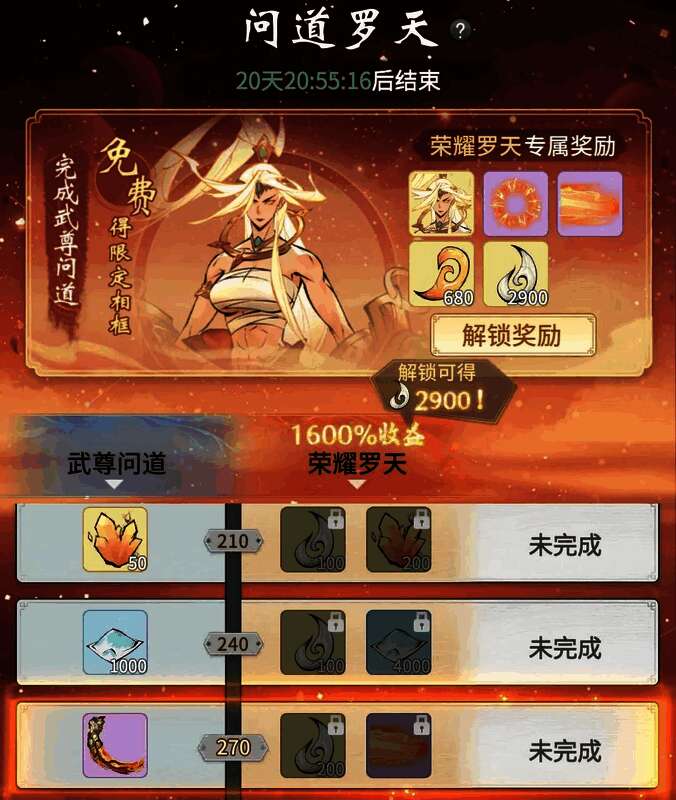Inspect the fire ring frame reward
This screenshot has width=676, height=800.
point(515,203)
